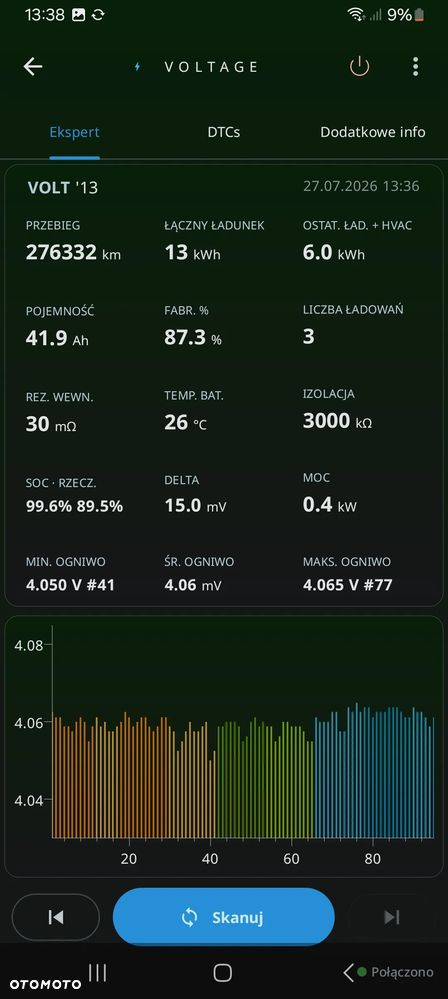Open the three-dot overflow menu
This screenshot has width=448, height=999.
(x=415, y=66)
